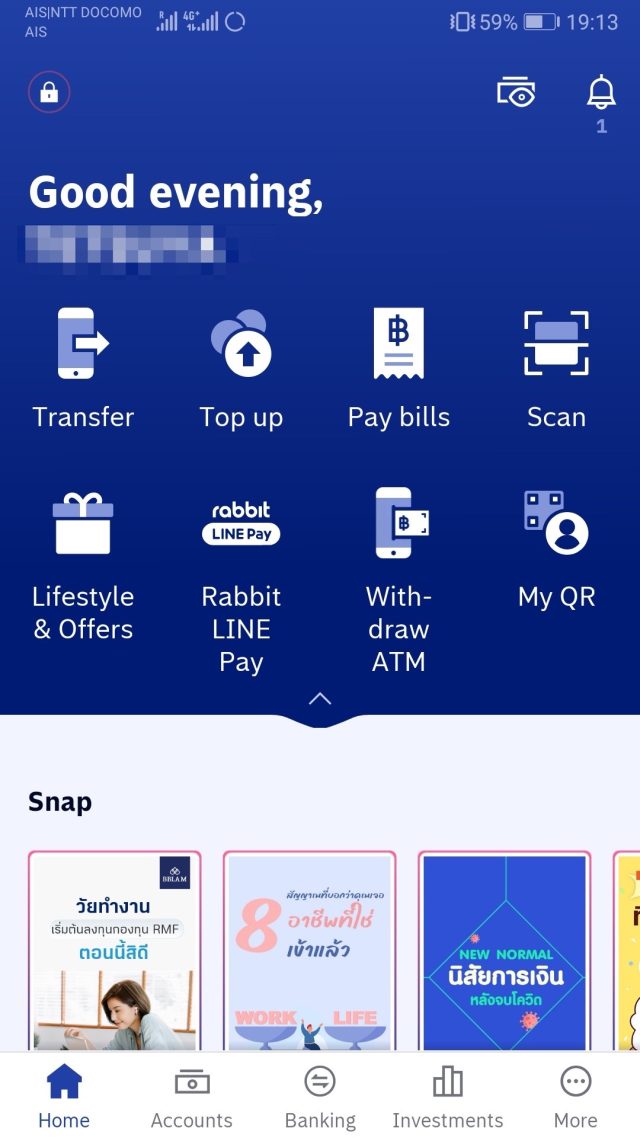Switch to the Accounts tab
The image size is (640, 1138).
(x=191, y=1096)
